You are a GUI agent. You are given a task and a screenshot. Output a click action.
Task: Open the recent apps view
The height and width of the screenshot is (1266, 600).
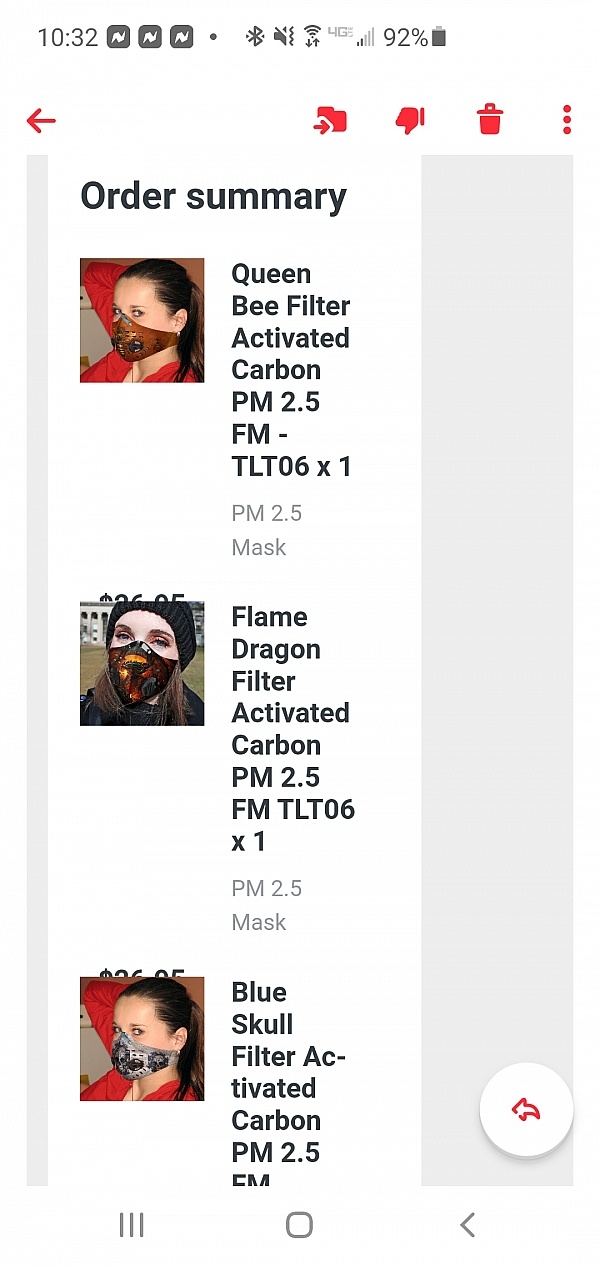(131, 1225)
